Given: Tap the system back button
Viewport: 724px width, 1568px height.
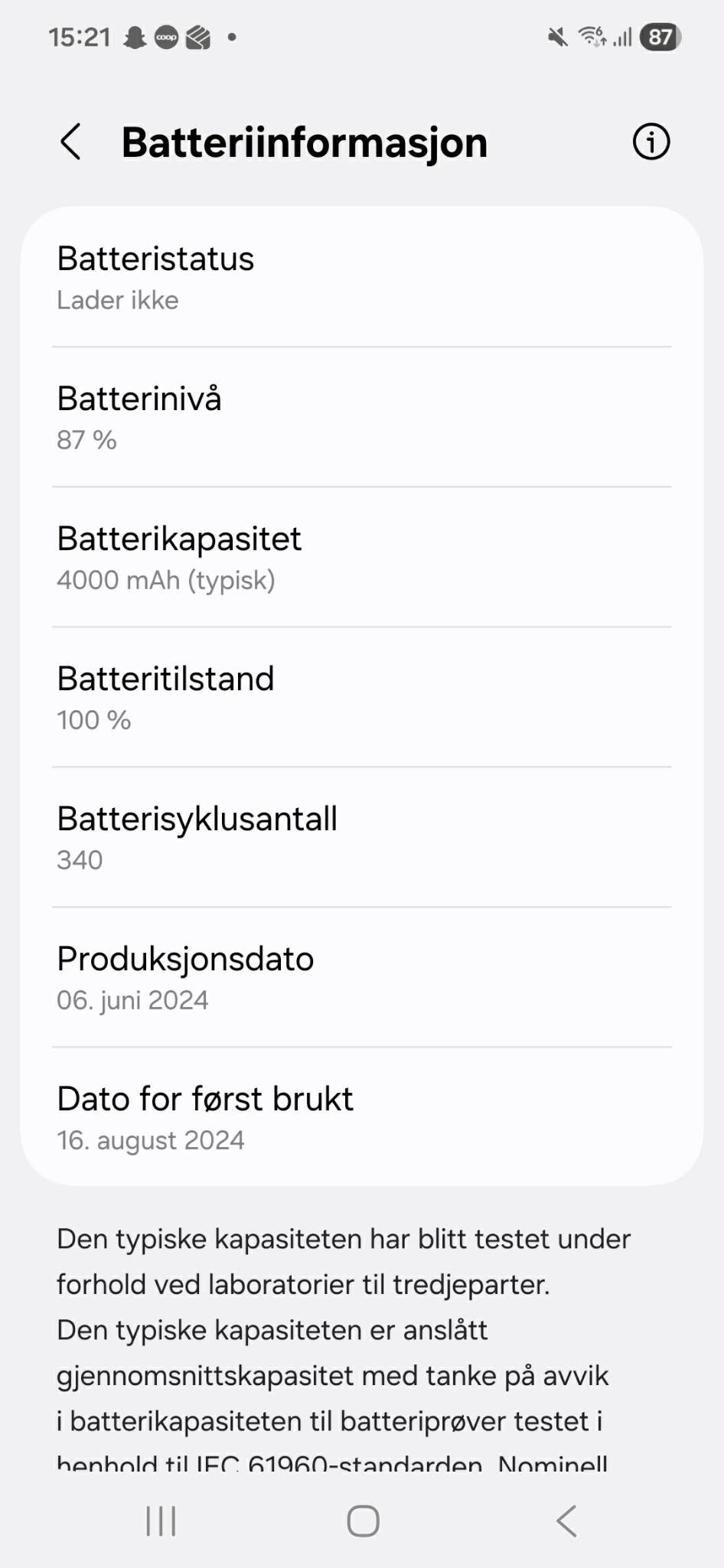Looking at the screenshot, I should (566, 1521).
